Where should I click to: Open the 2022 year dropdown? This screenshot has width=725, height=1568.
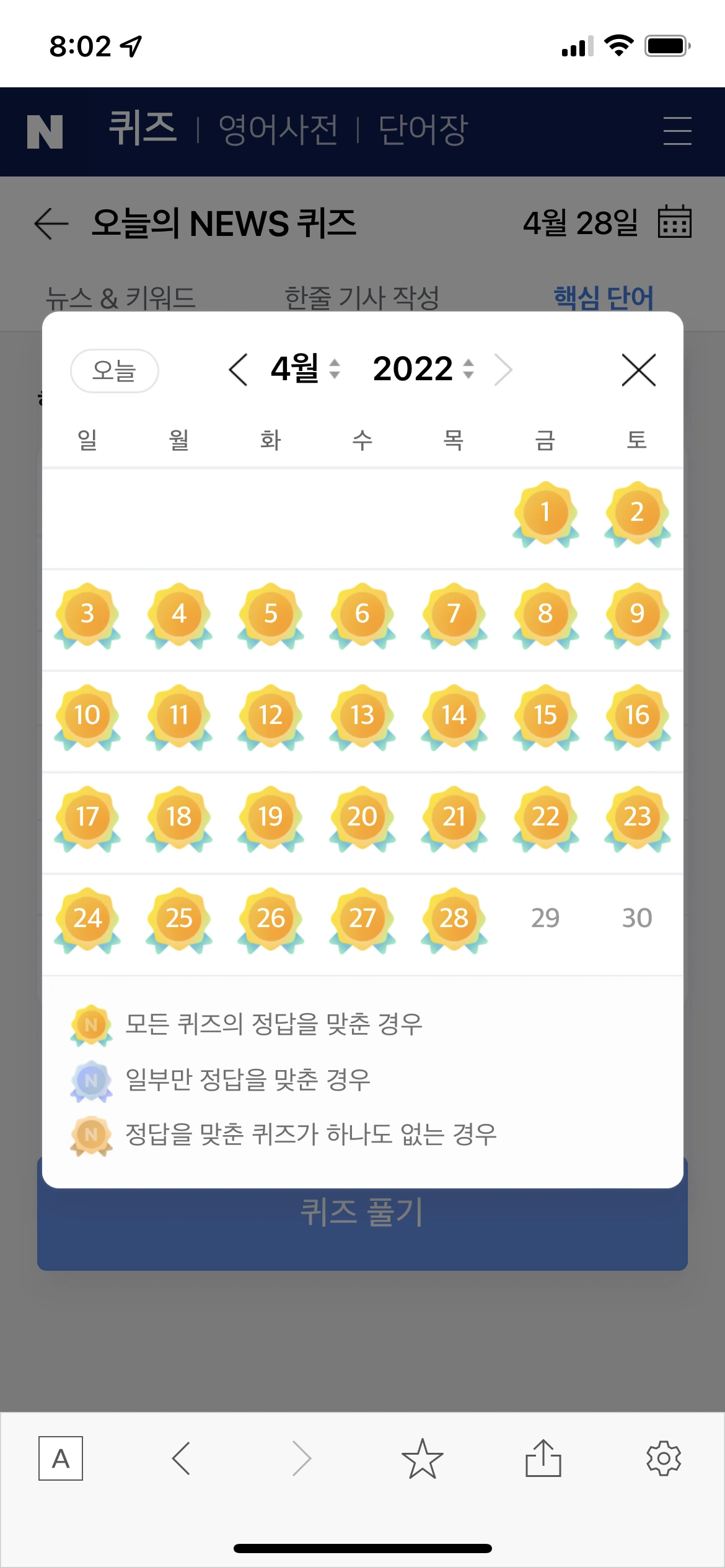(x=423, y=369)
